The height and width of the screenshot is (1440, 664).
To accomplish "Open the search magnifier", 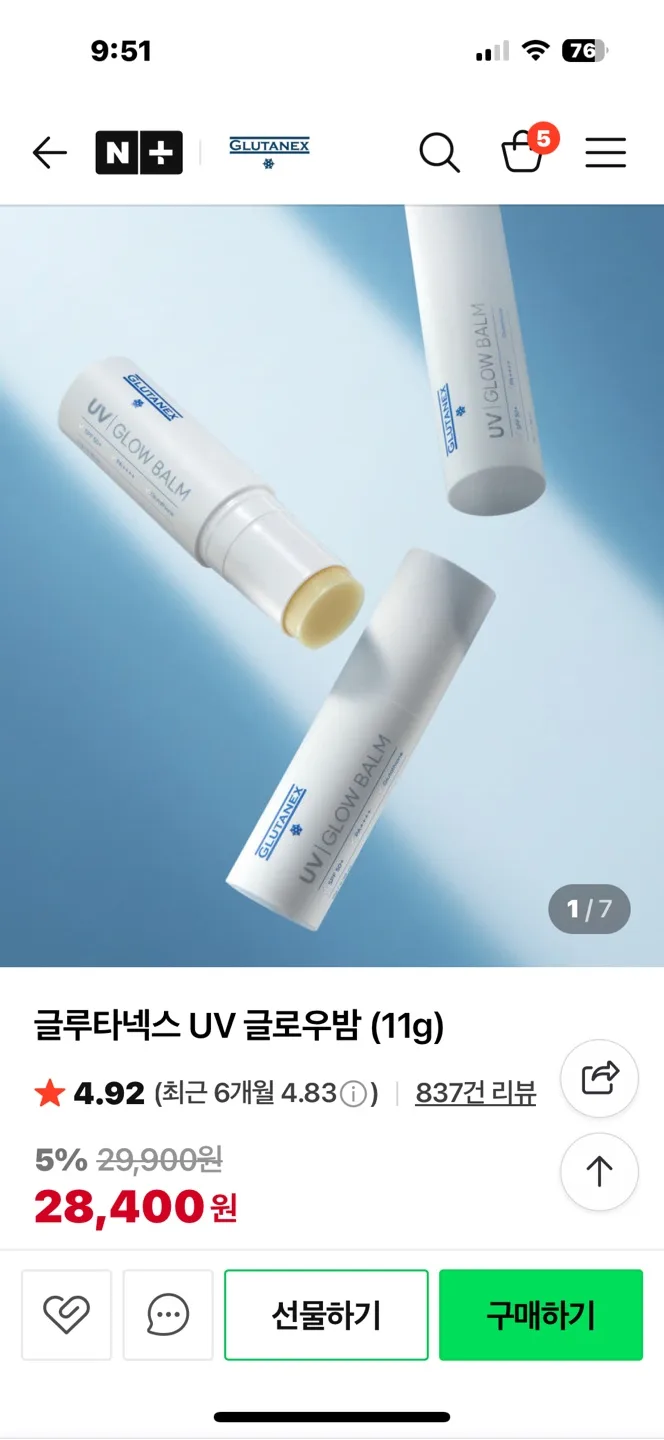I will click(439, 153).
